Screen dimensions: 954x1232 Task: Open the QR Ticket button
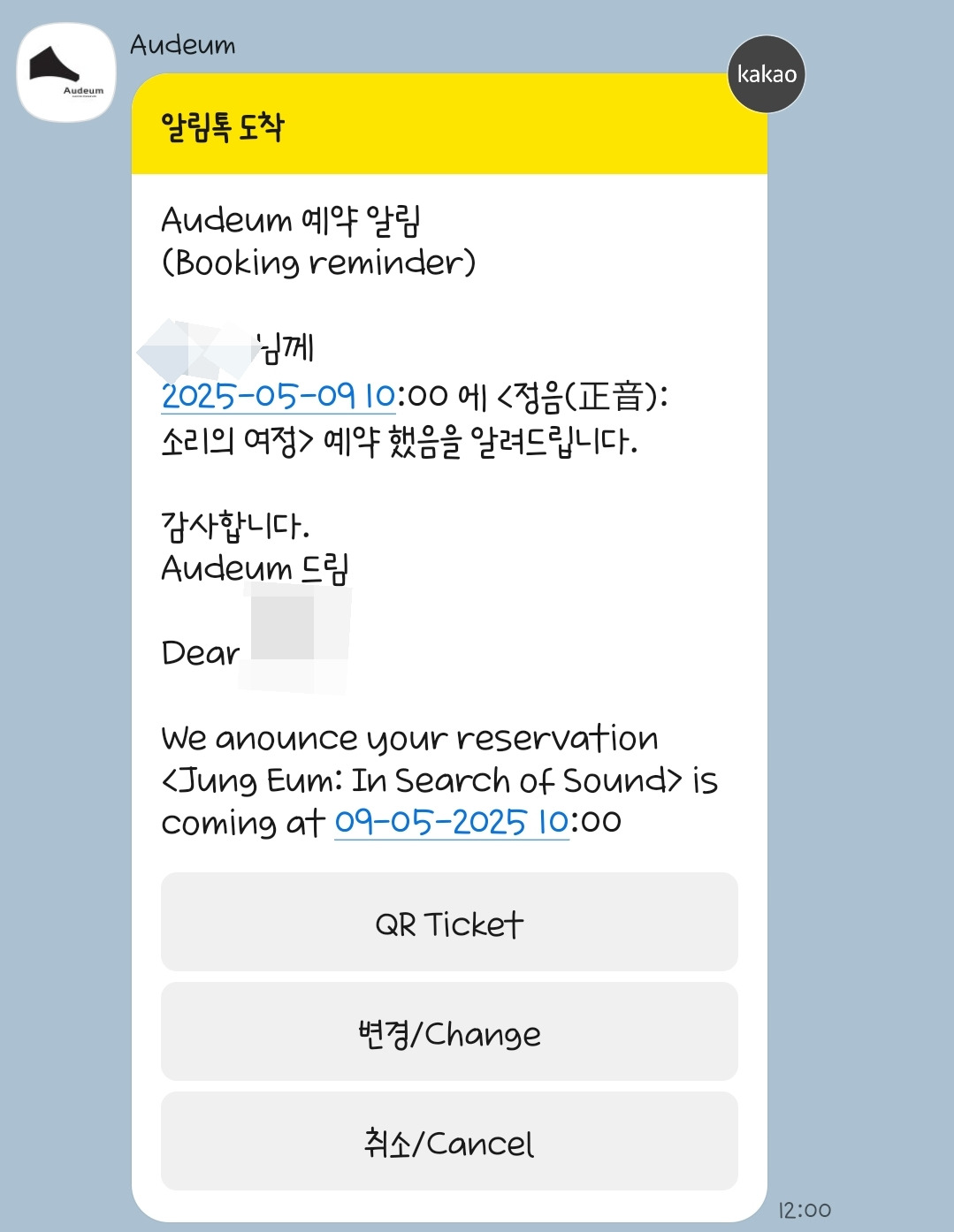[449, 922]
